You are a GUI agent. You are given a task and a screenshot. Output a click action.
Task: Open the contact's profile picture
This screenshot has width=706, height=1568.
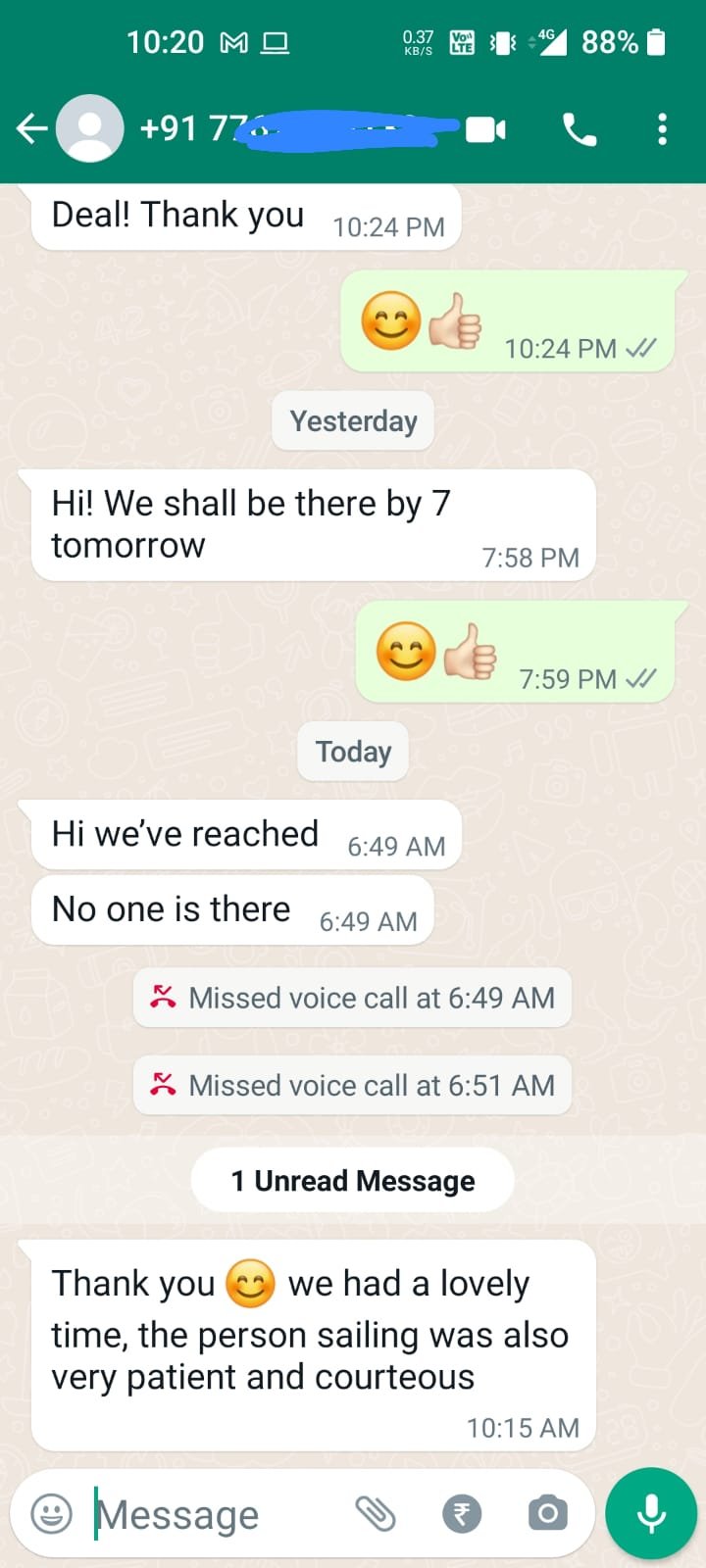pos(90,128)
